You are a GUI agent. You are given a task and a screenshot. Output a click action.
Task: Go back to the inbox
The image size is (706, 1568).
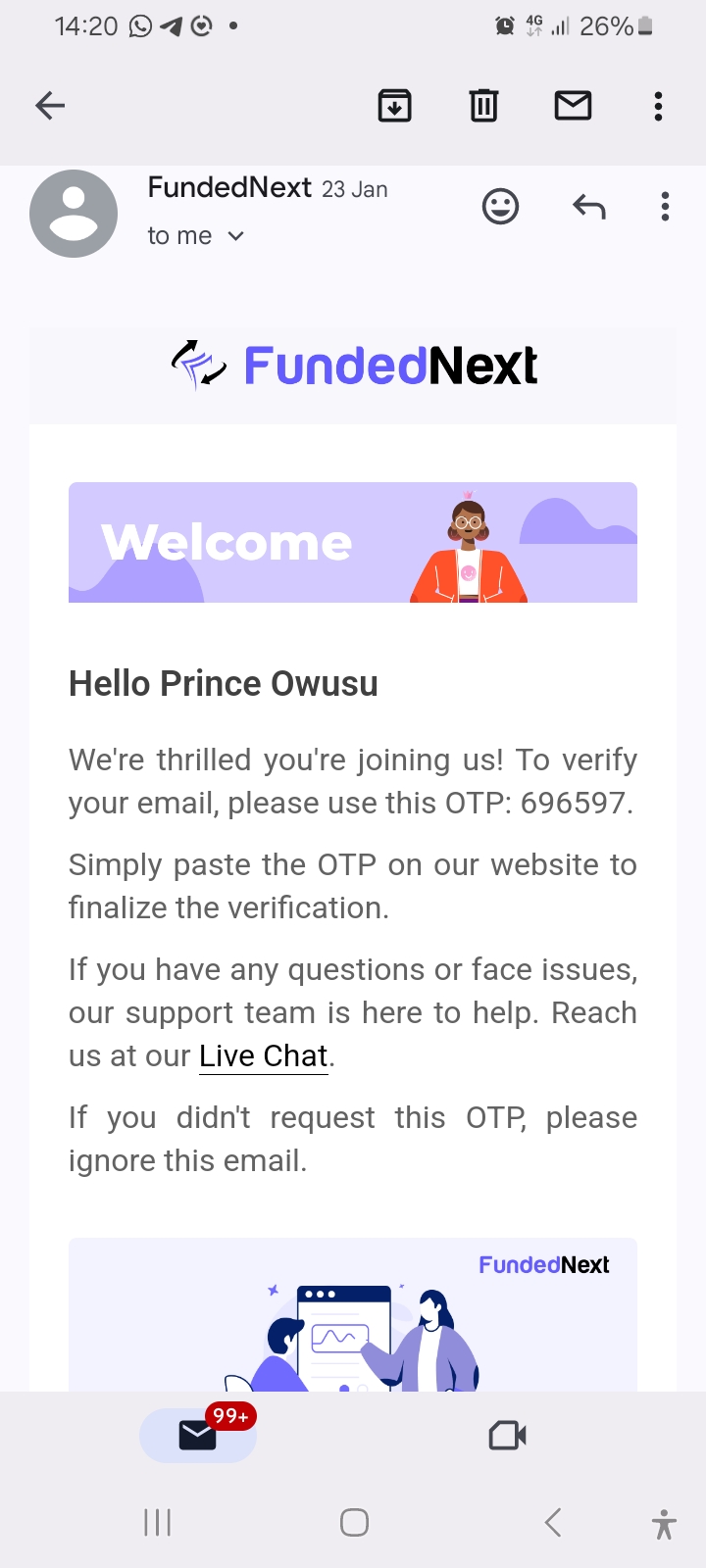pos(50,106)
